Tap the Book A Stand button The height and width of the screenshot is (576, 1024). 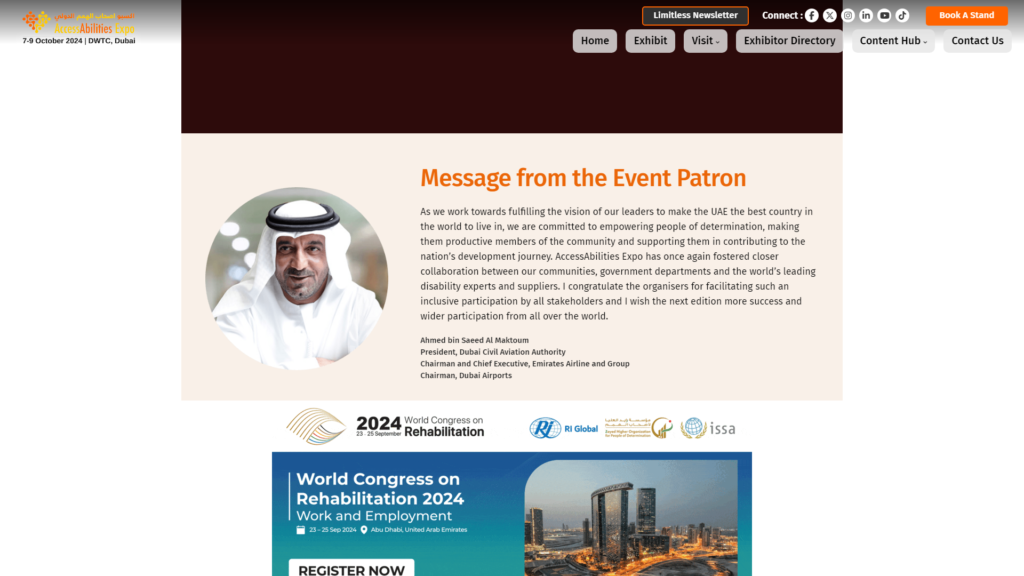coord(966,16)
